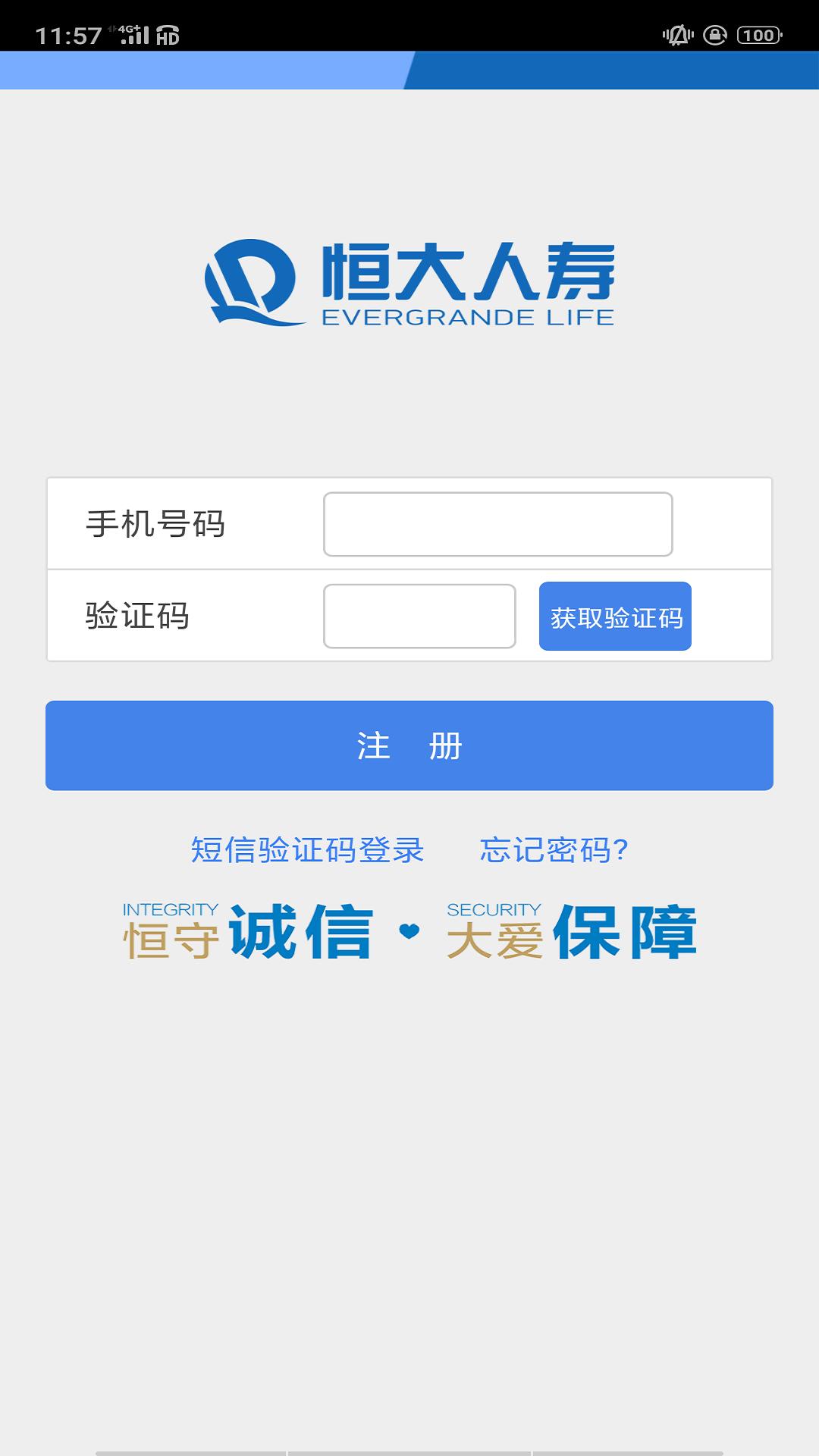Click the 获取验证码 button to request code

(615, 618)
